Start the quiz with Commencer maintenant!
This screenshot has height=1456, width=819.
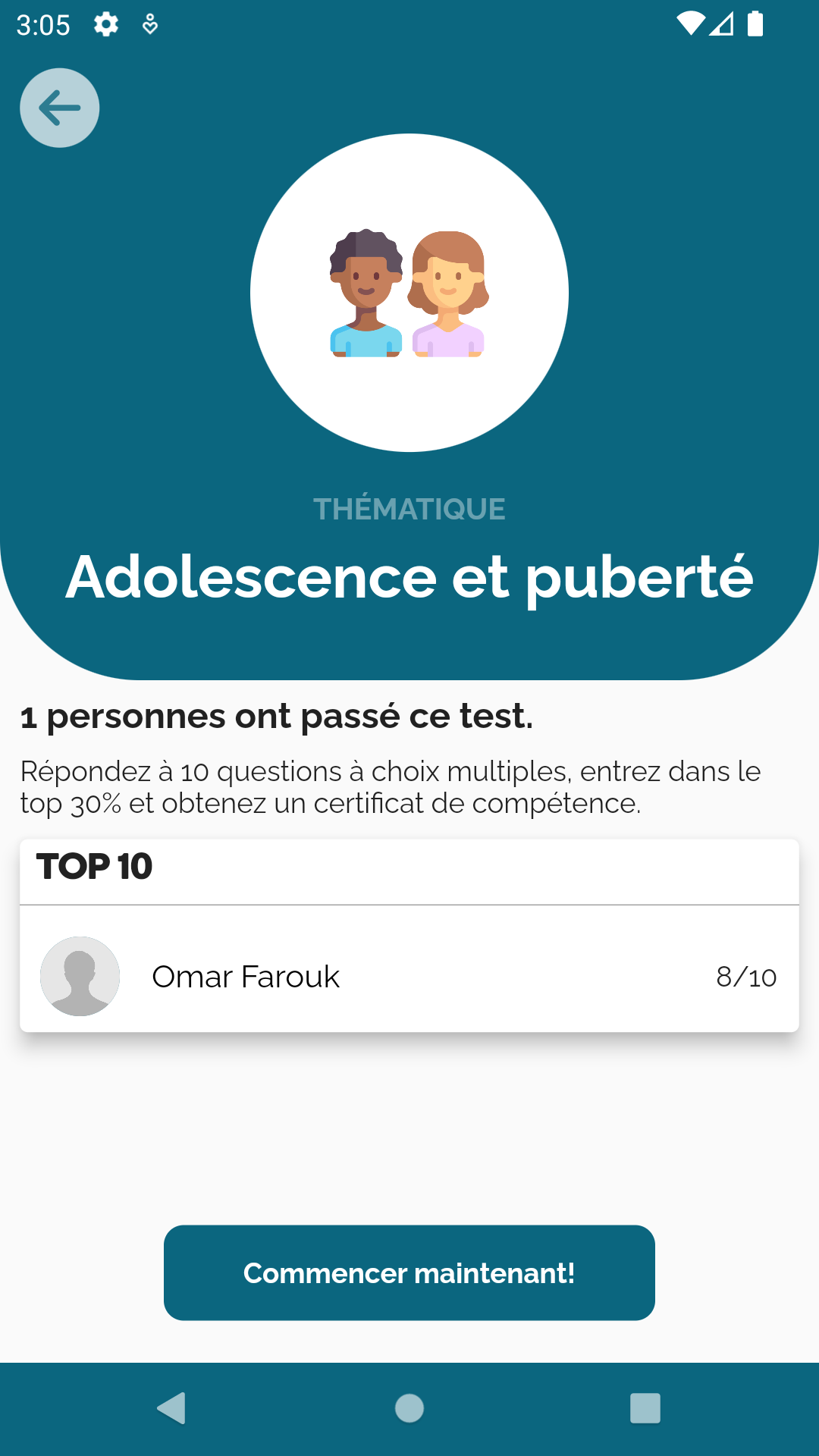(x=409, y=1272)
